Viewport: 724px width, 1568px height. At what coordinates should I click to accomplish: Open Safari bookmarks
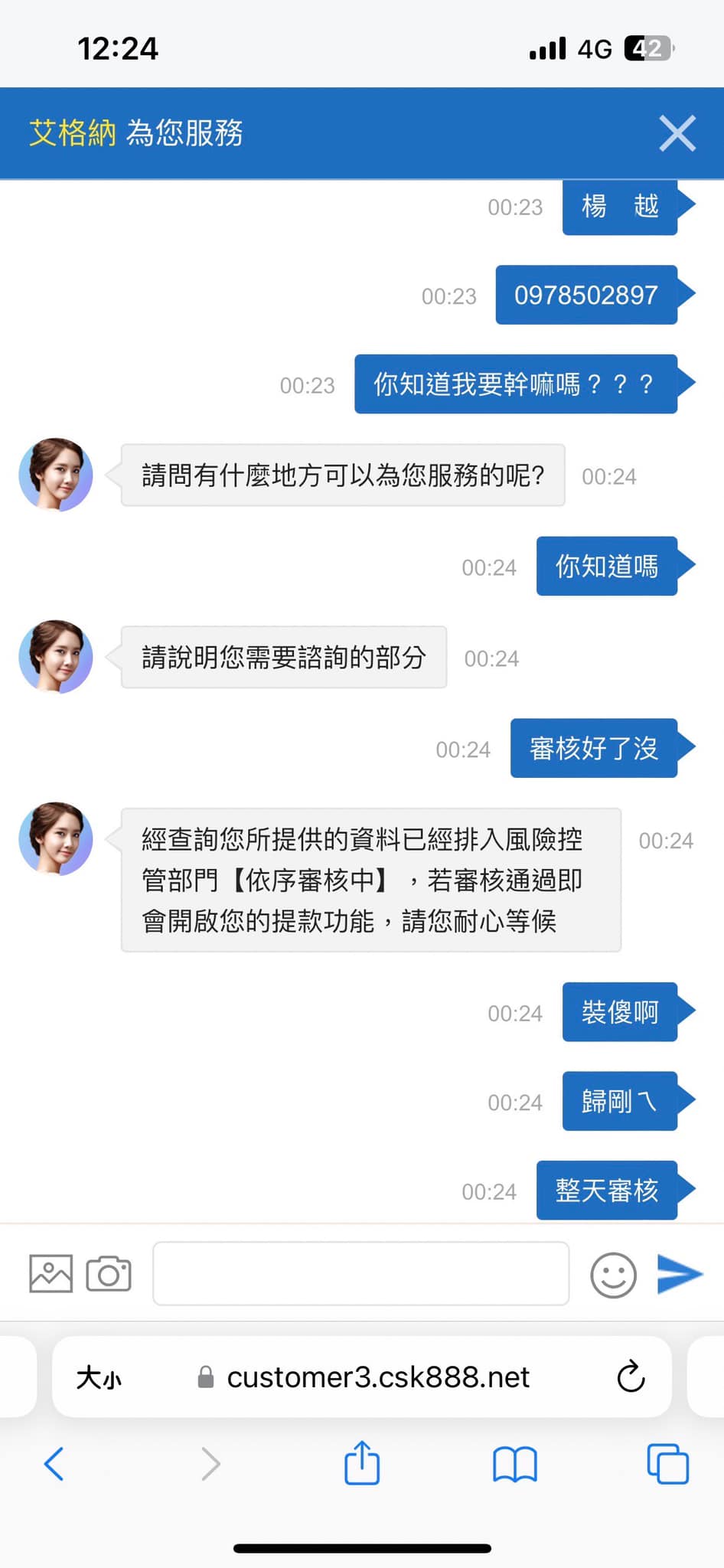pos(515,1464)
